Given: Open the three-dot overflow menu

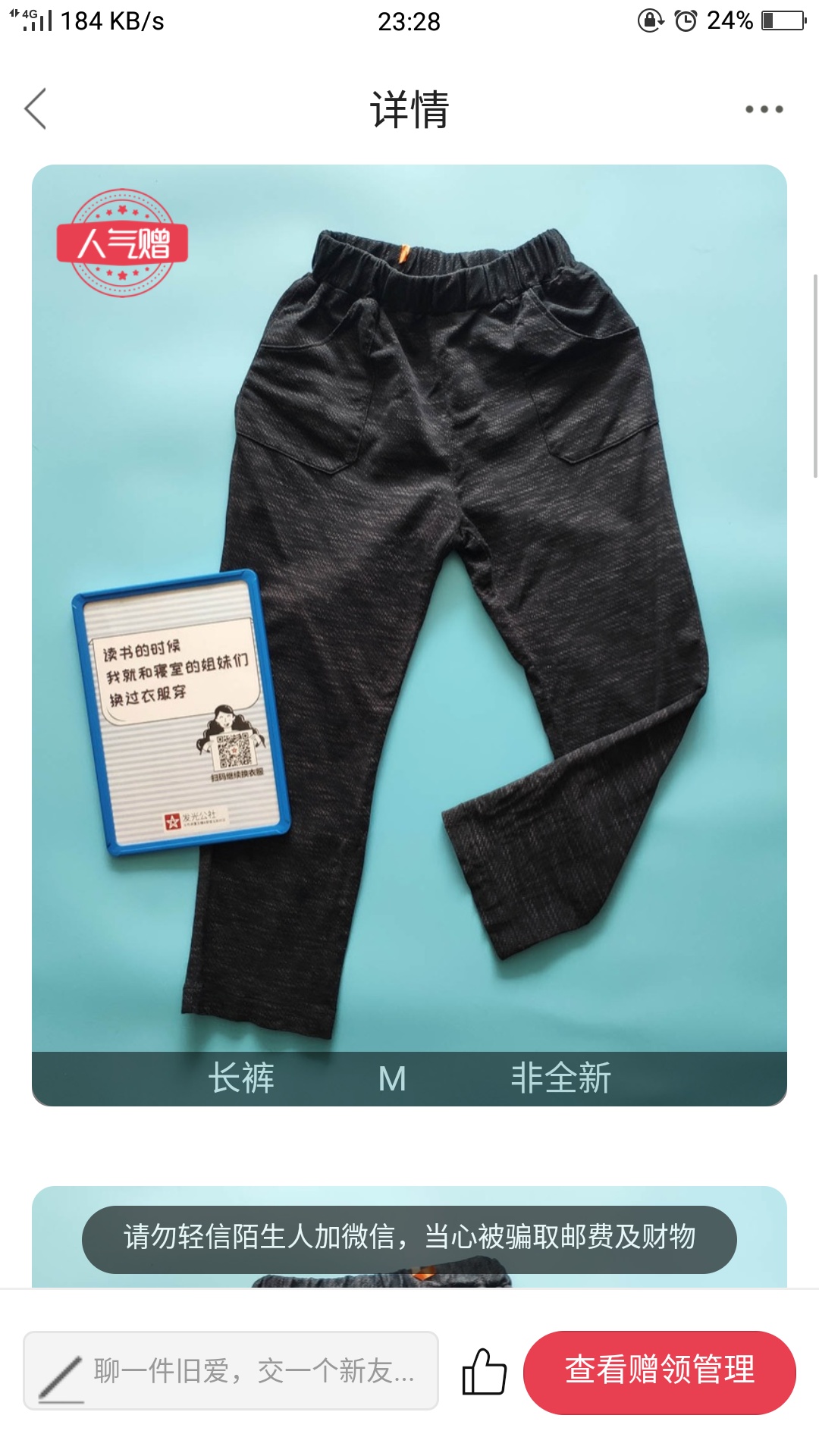Looking at the screenshot, I should (763, 109).
